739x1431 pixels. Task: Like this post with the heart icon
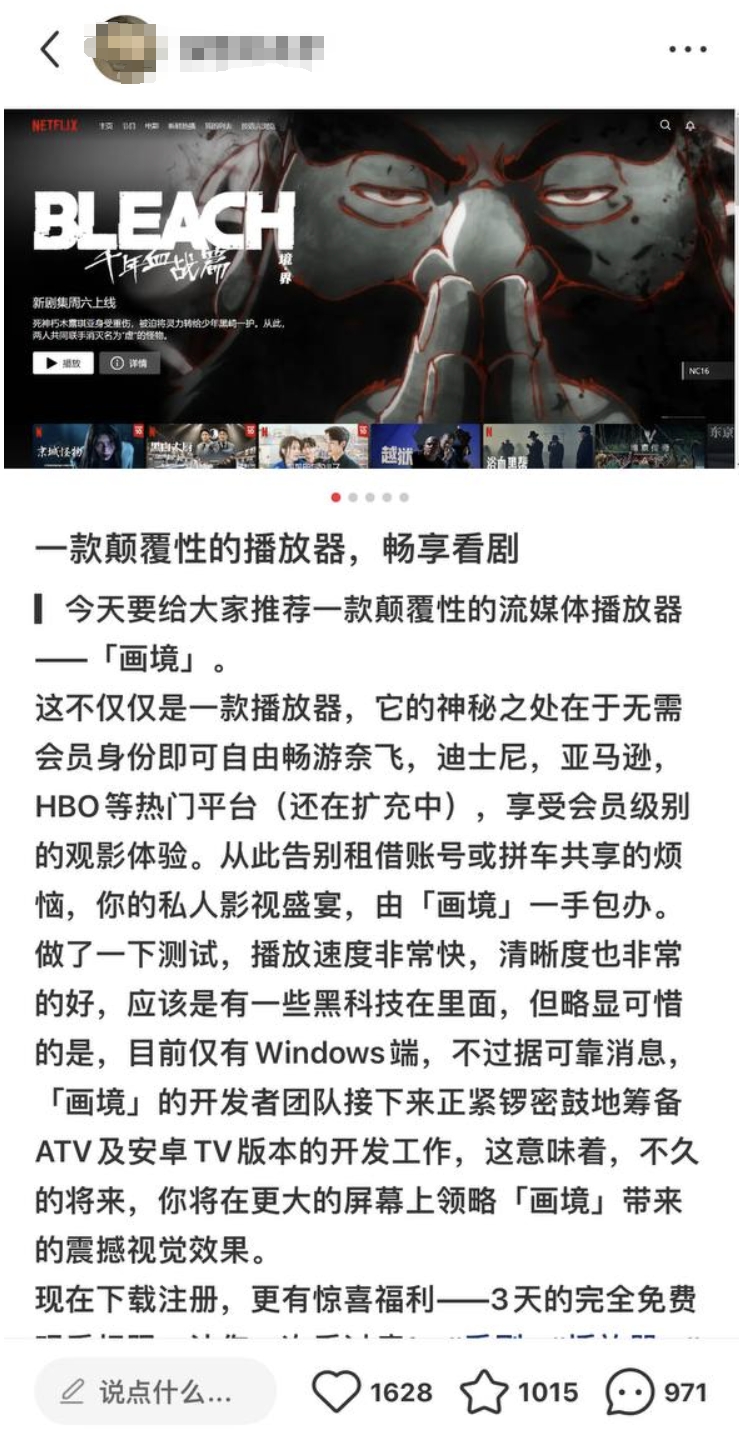pos(335,1391)
